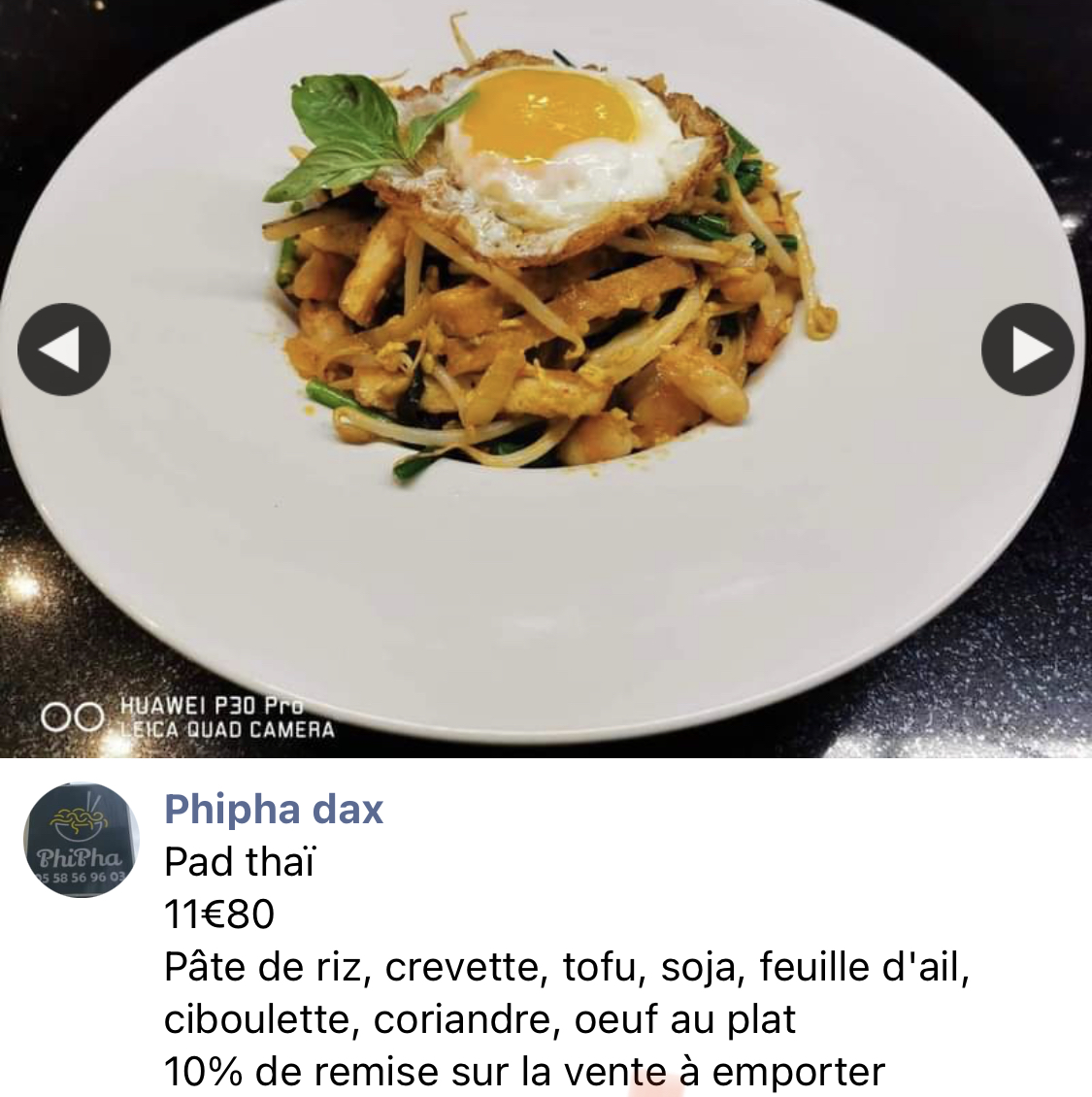Go to the previous photo

pyautogui.click(x=64, y=349)
